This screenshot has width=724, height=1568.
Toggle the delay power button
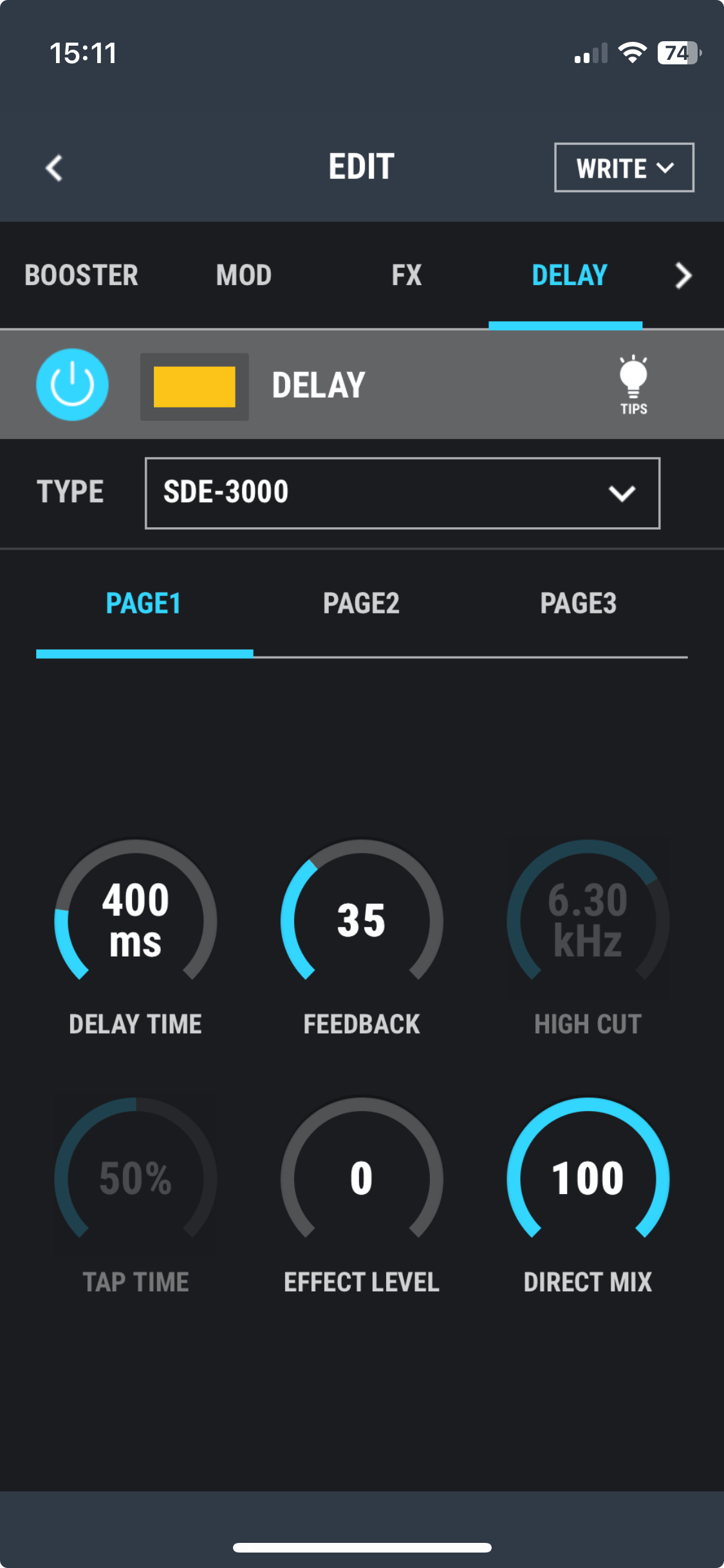click(72, 385)
